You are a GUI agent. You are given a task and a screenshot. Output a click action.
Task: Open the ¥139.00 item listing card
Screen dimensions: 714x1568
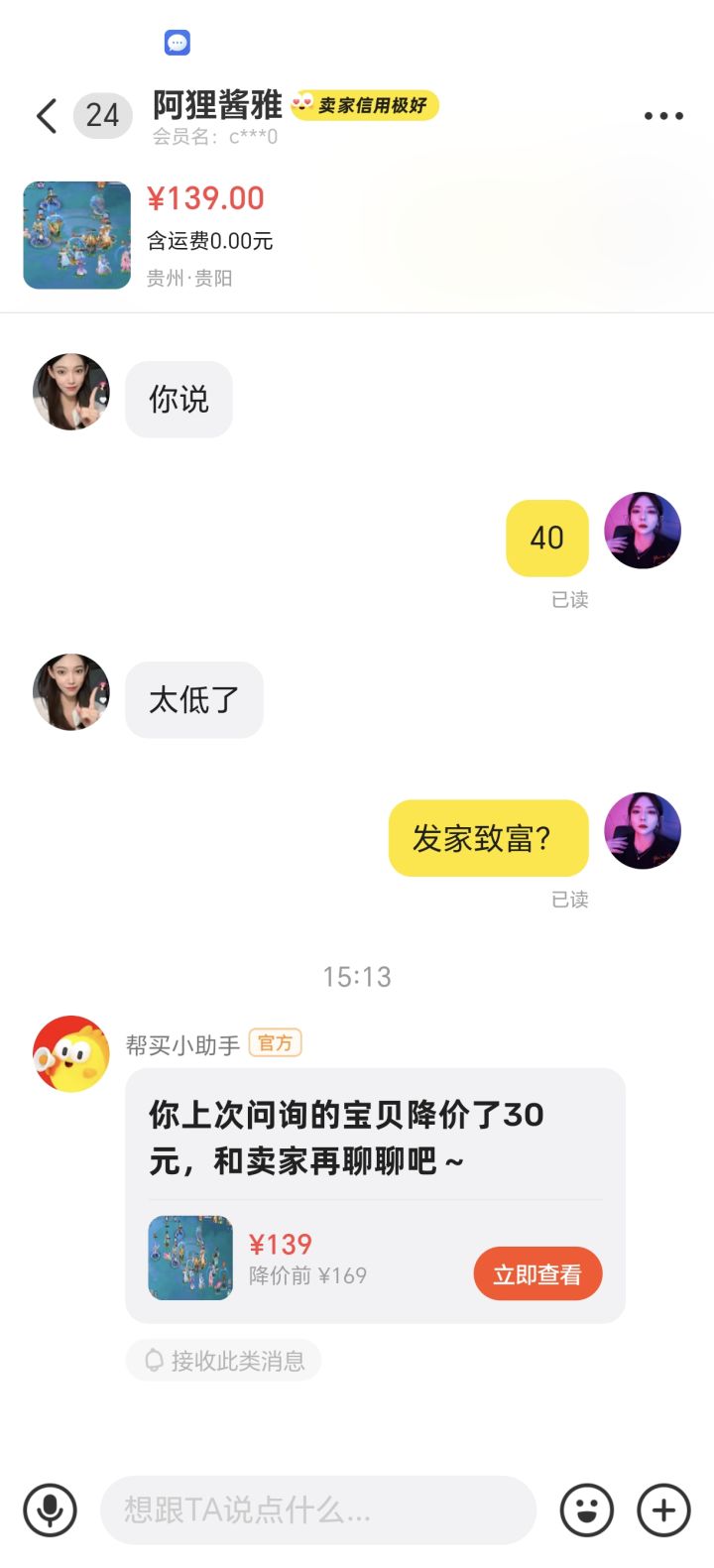(357, 236)
